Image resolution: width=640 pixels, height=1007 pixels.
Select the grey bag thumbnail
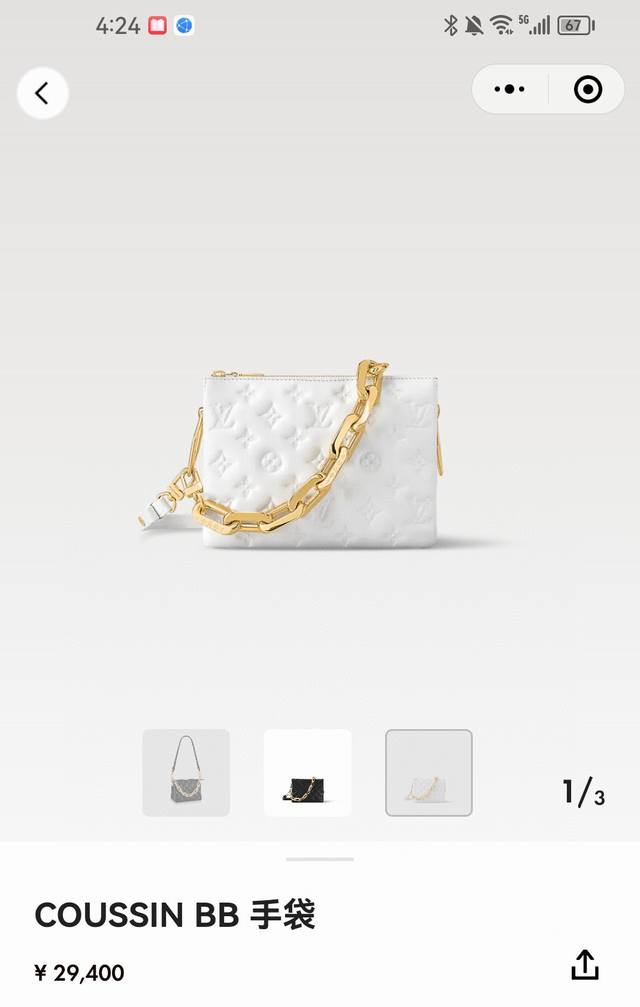point(186,772)
